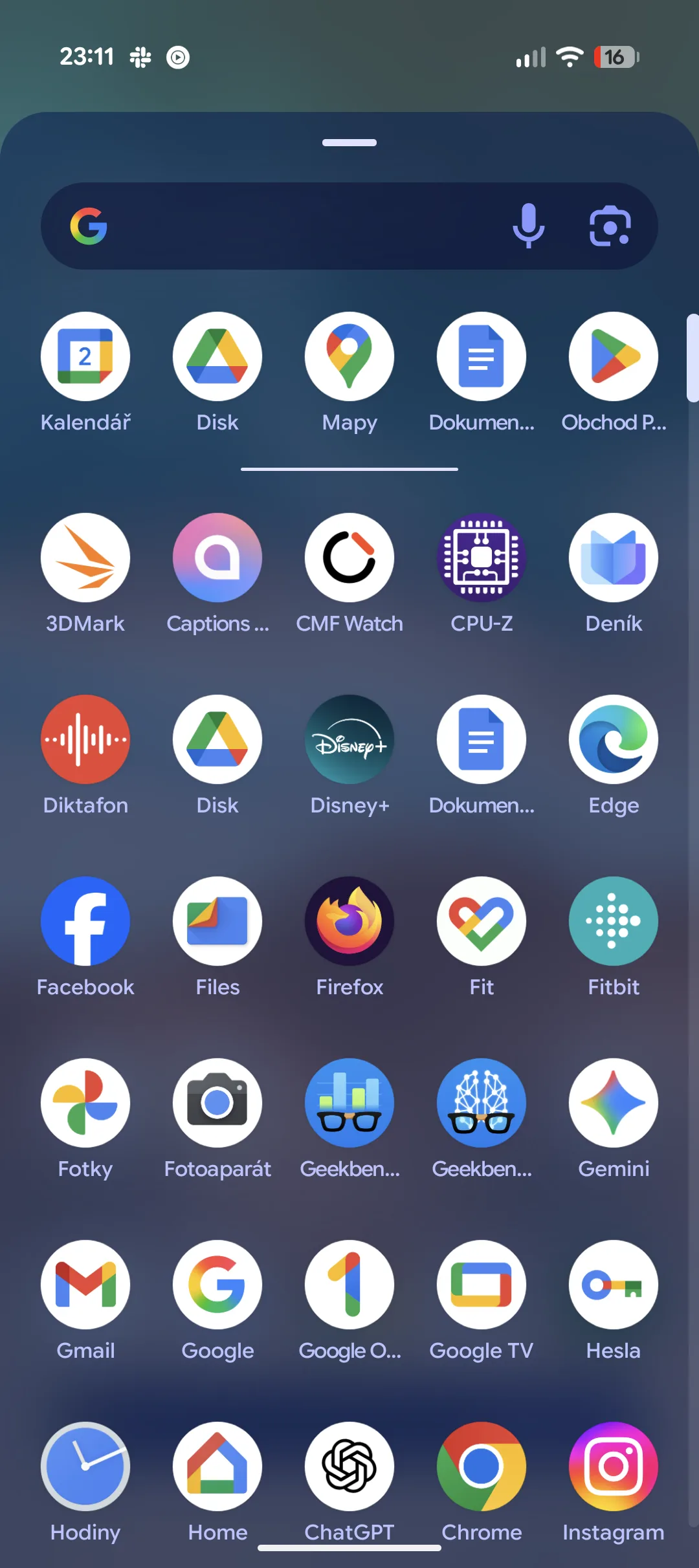This screenshot has width=699, height=1568.
Task: Launch 3DMark
Action: (85, 558)
